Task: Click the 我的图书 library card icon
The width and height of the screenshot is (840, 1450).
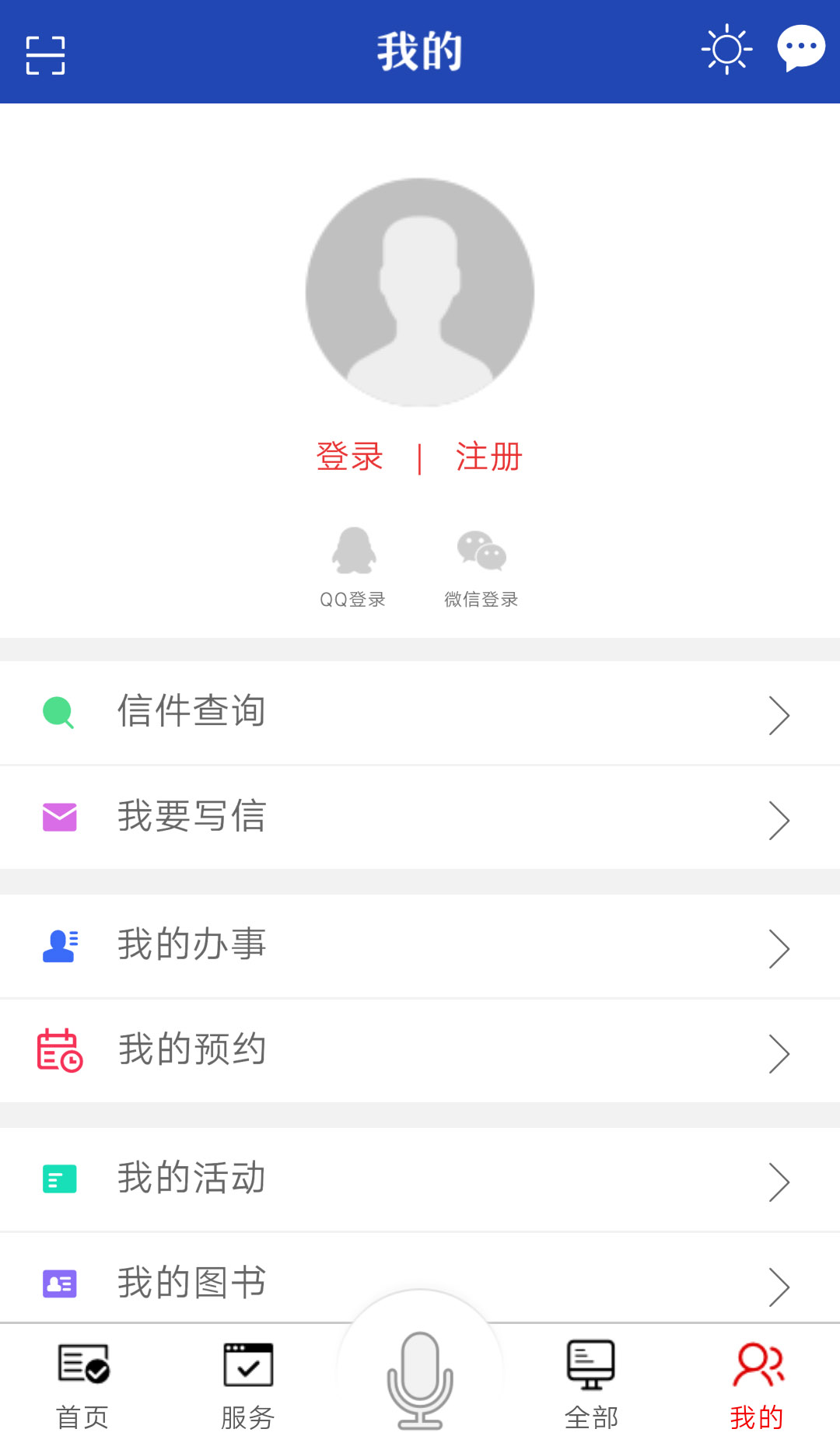Action: pos(58,1282)
